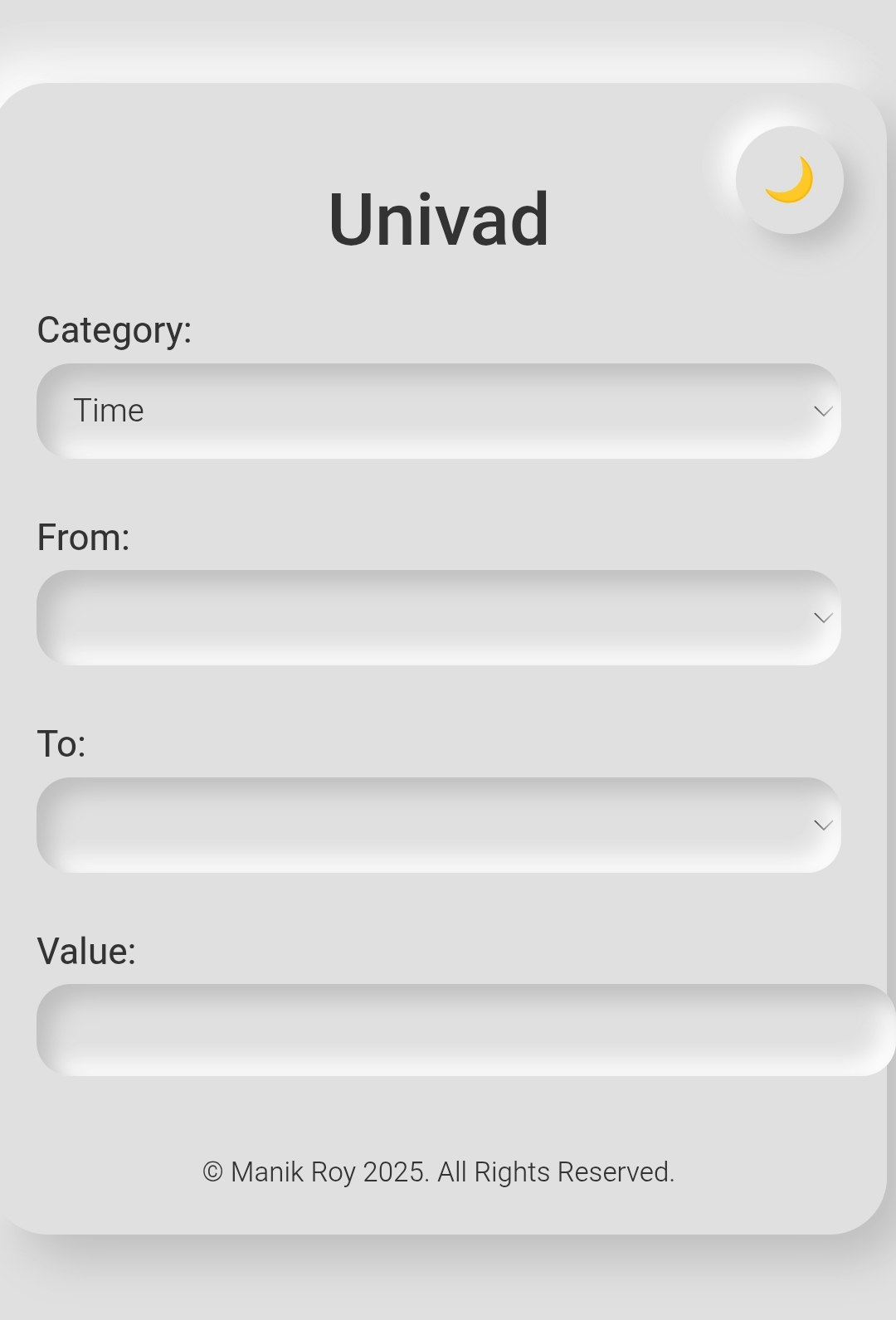Open the Category dropdown showing Time
Viewport: 896px width, 1320px height.
pos(440,410)
